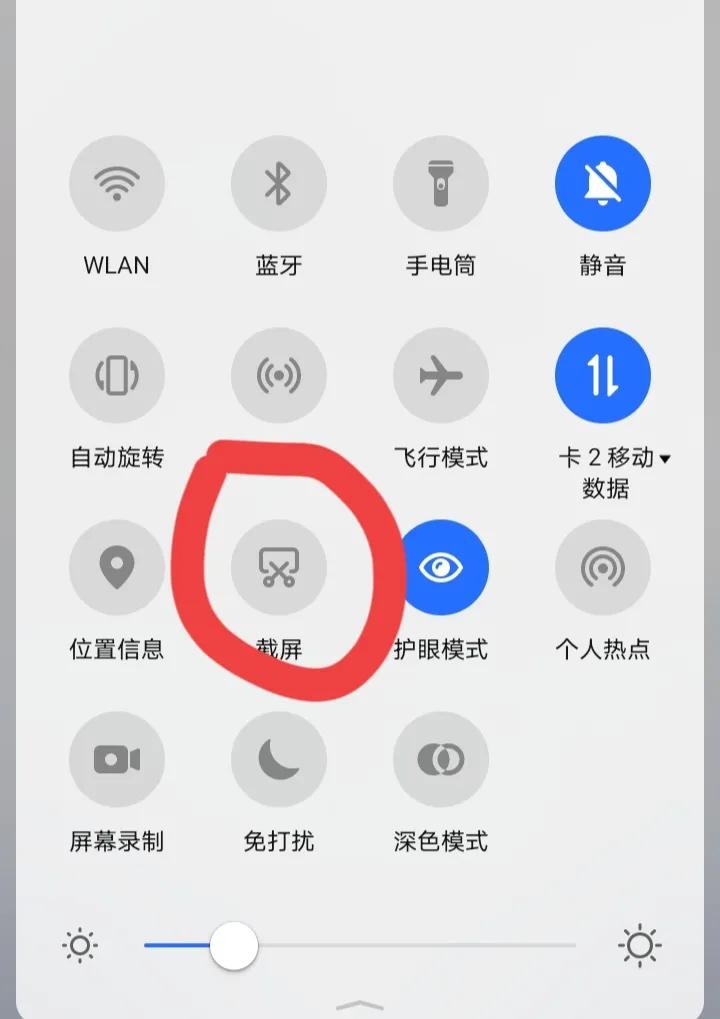Viewport: 720px width, 1019px height.
Task: Activate dark mode (深色模式)
Action: pyautogui.click(x=441, y=759)
